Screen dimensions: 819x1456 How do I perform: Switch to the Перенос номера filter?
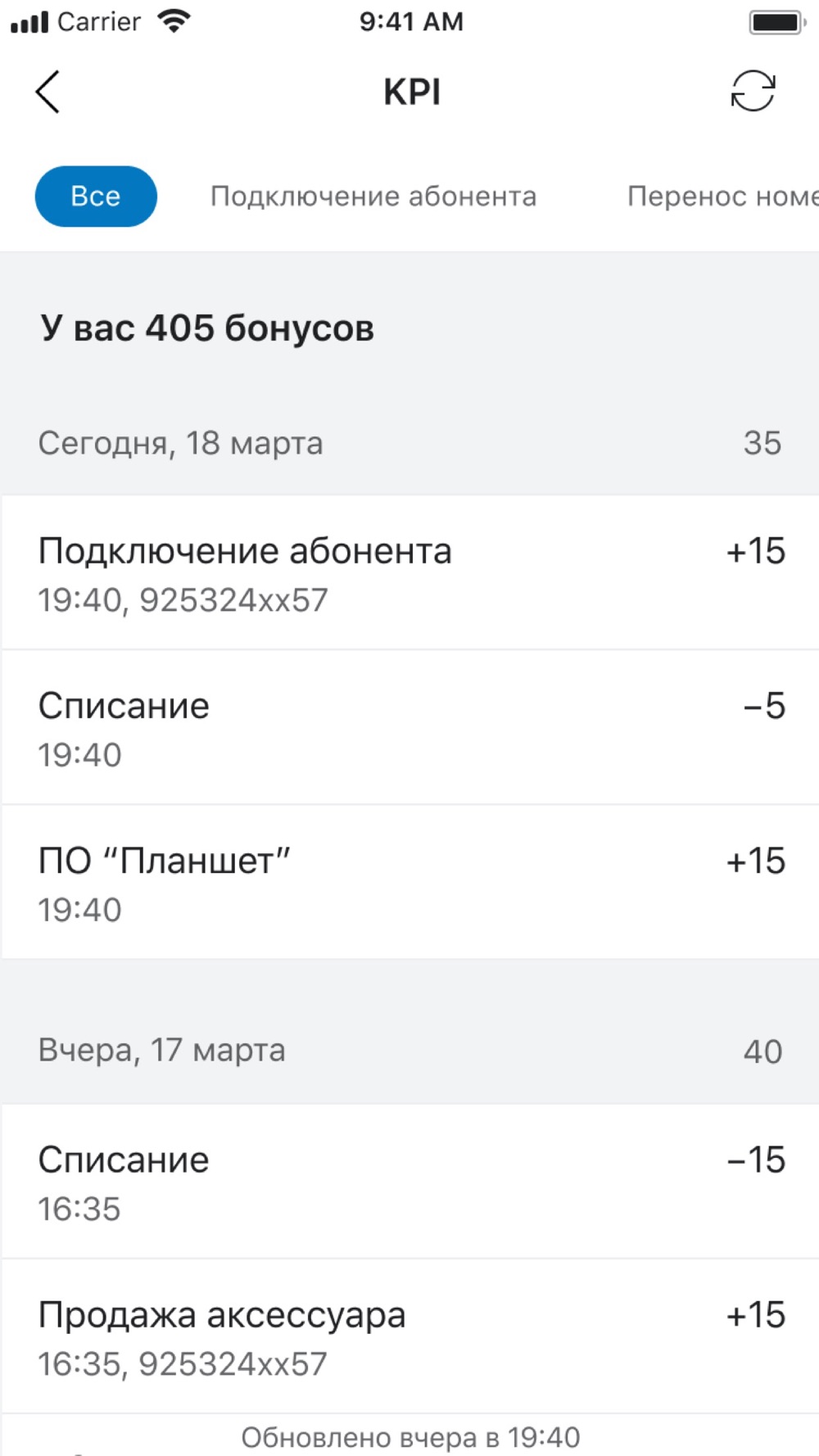tap(721, 197)
